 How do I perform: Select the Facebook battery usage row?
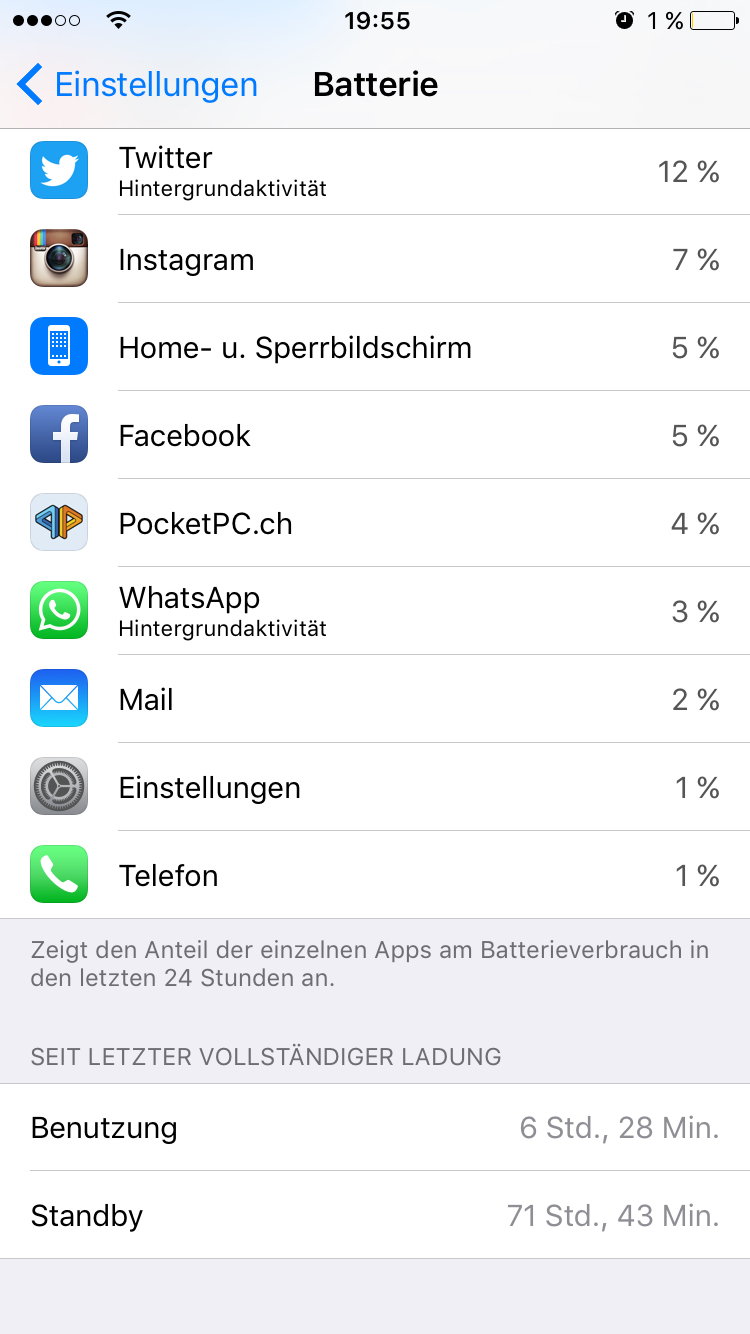tap(375, 435)
